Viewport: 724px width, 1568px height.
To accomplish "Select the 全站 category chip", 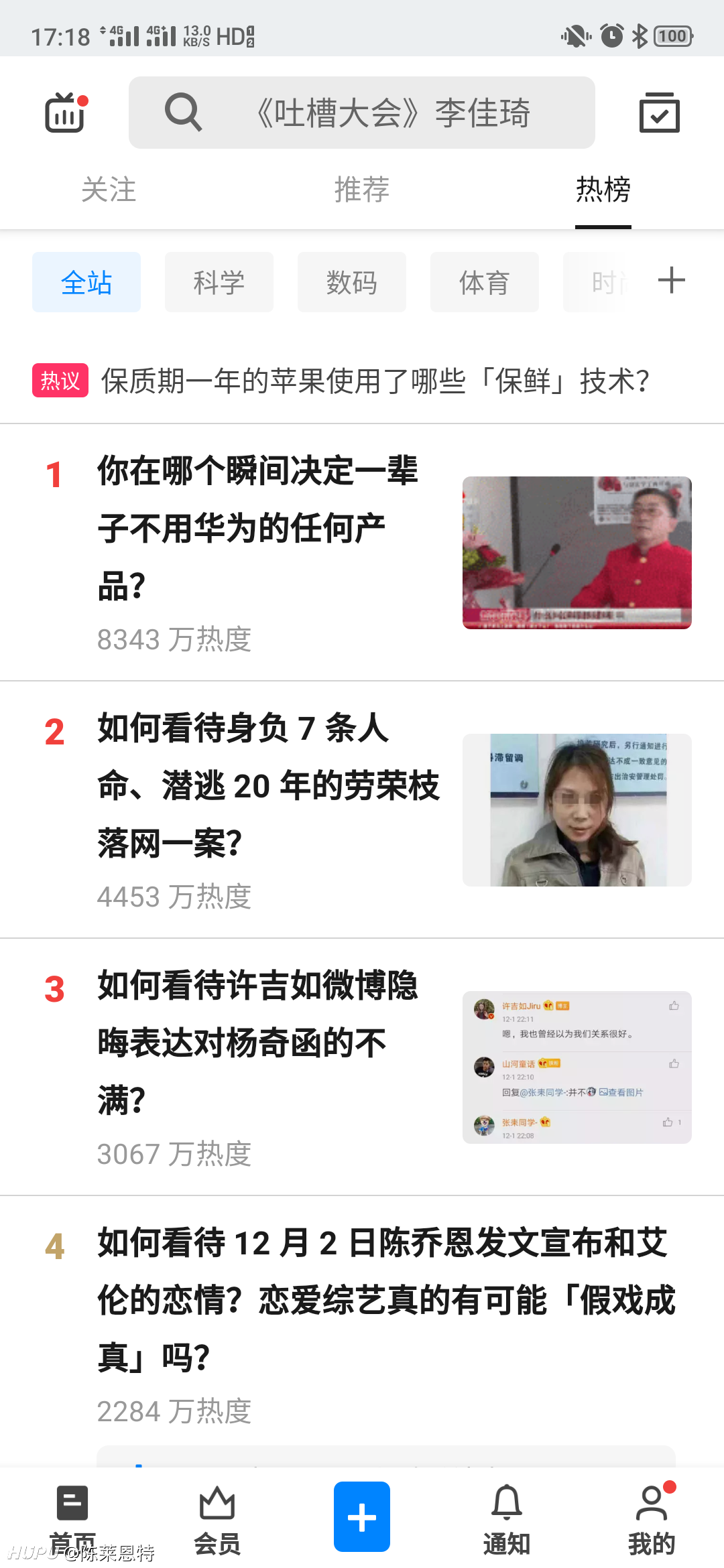I will click(86, 282).
